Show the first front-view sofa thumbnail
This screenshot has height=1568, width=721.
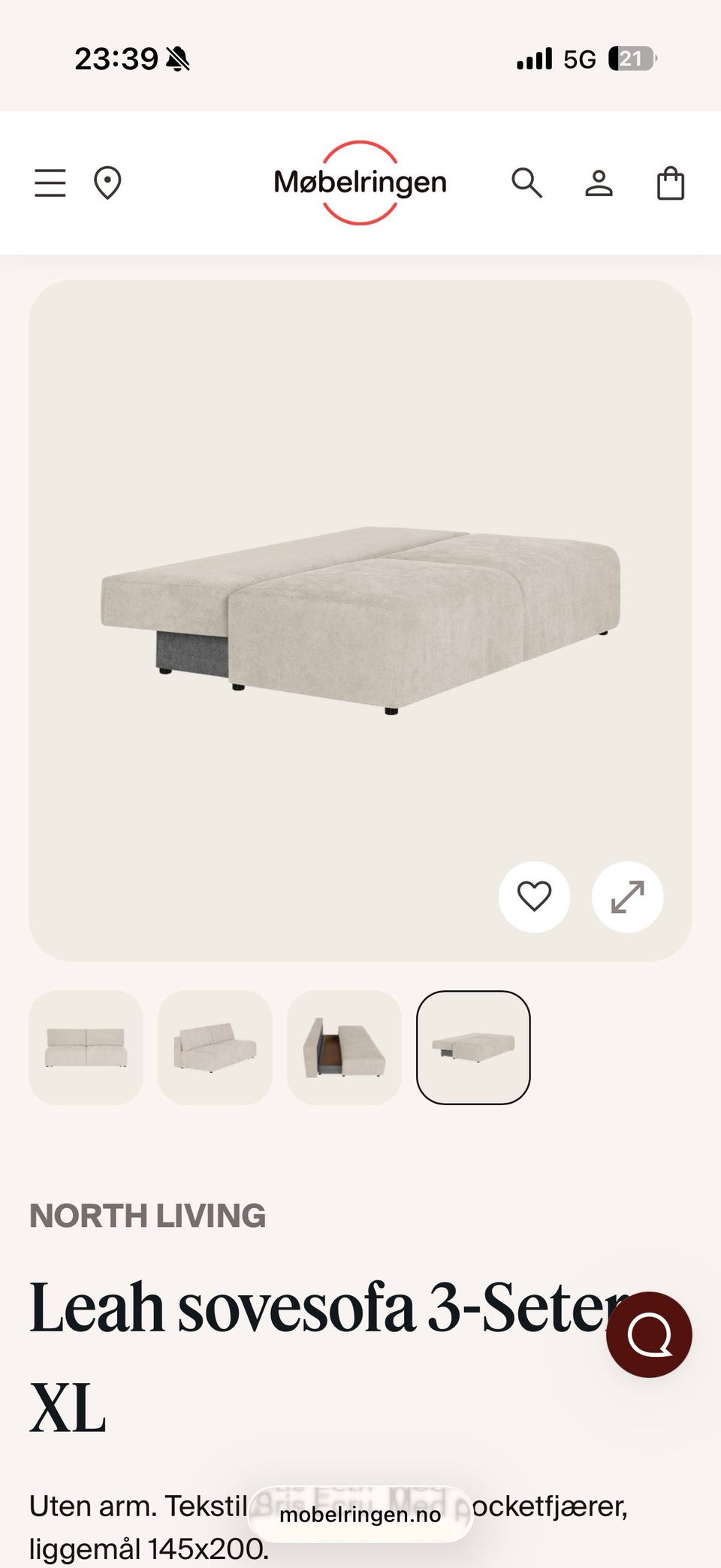tap(86, 1047)
